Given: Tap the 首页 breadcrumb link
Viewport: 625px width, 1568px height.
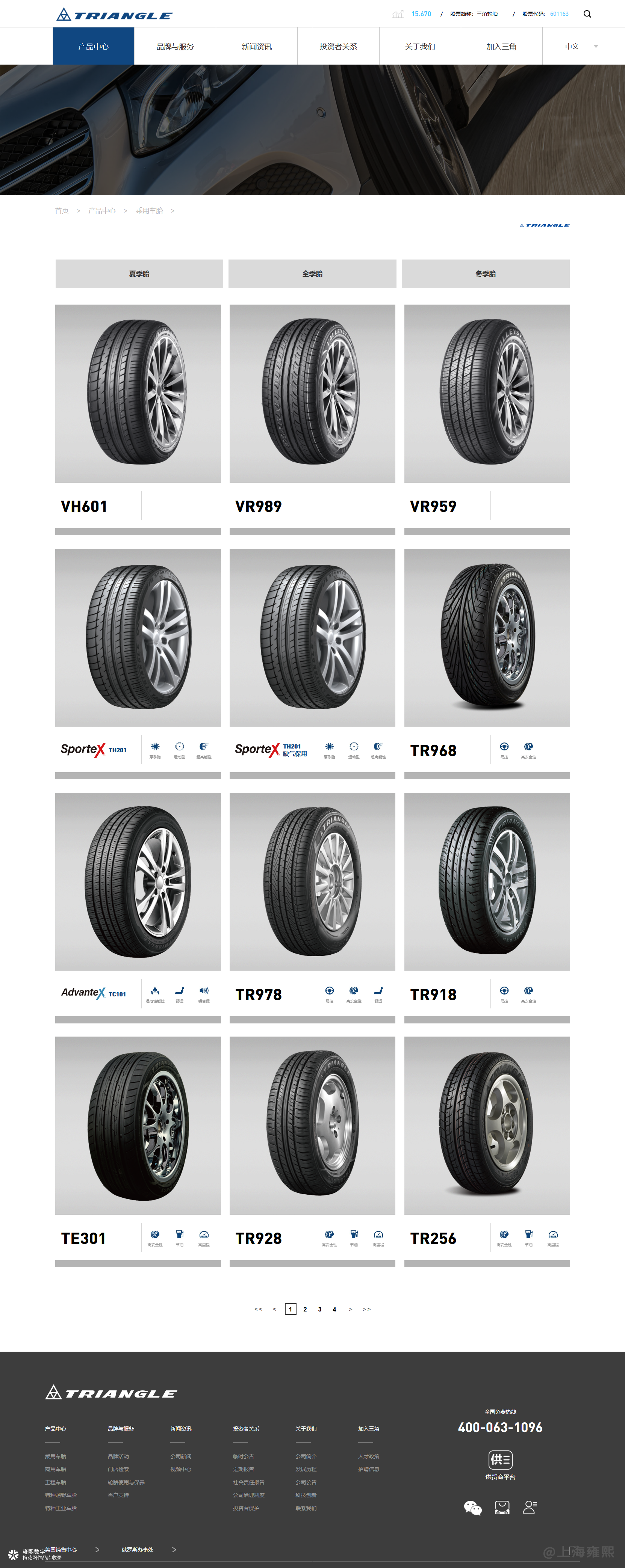Looking at the screenshot, I should point(62,211).
